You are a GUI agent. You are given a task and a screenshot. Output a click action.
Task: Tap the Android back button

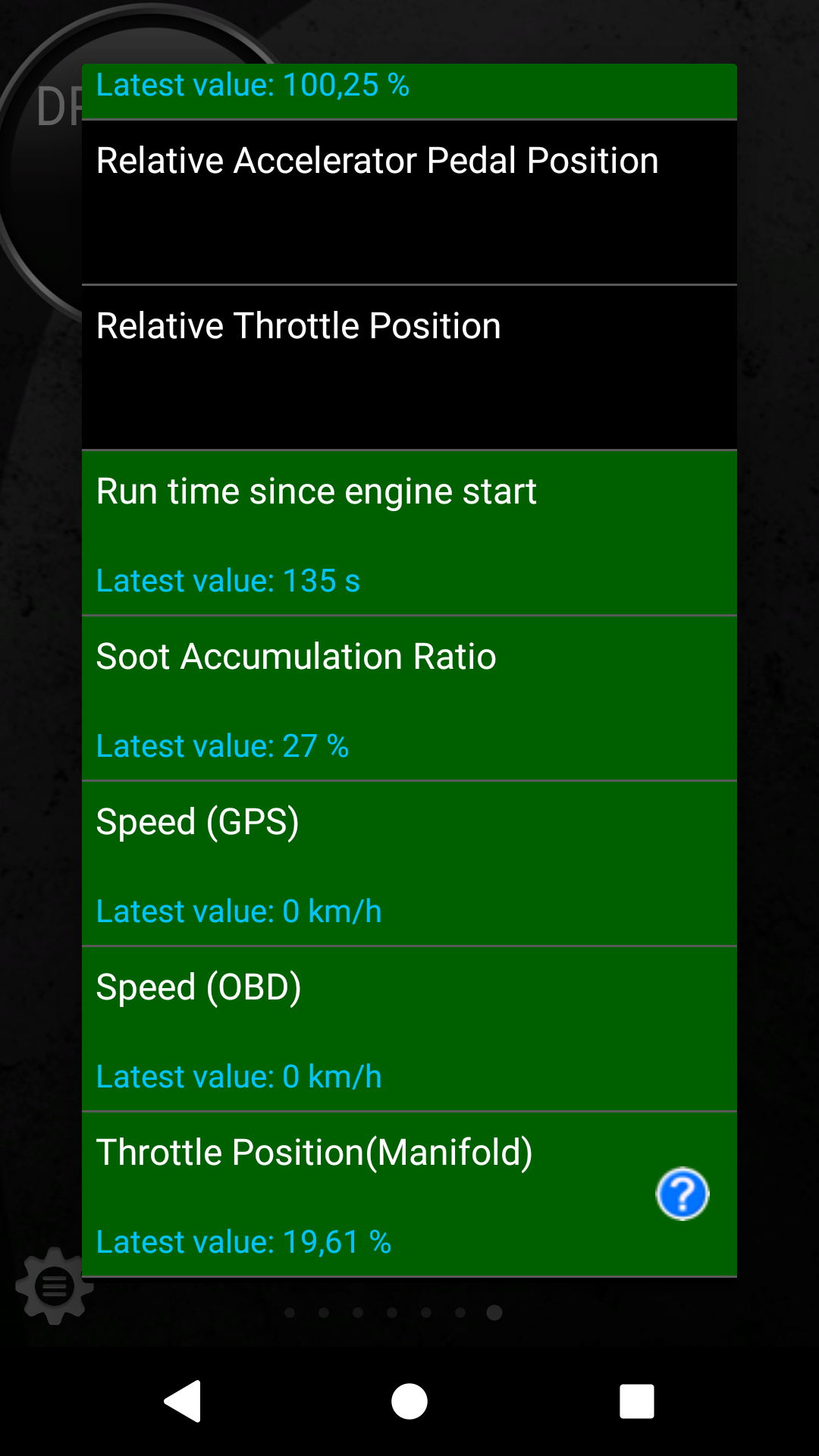[183, 1401]
